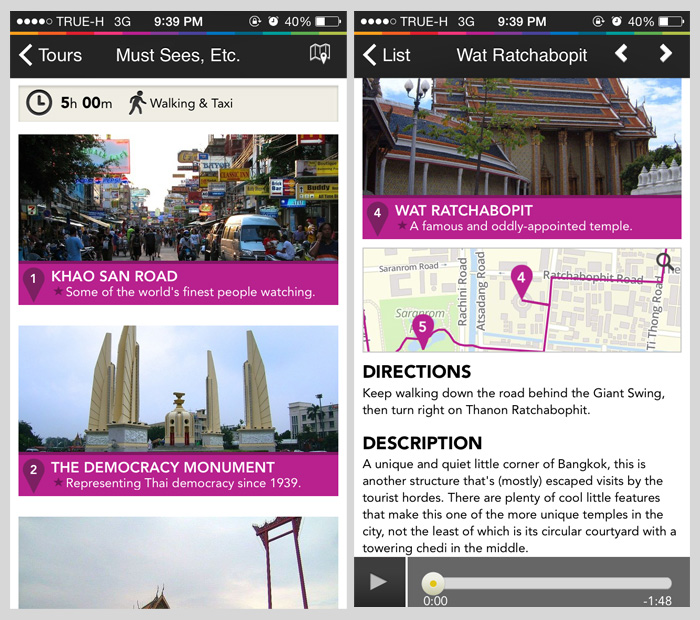Viewport: 700px width, 620px height.
Task: Tap the audio progress slider
Action: 547,583
